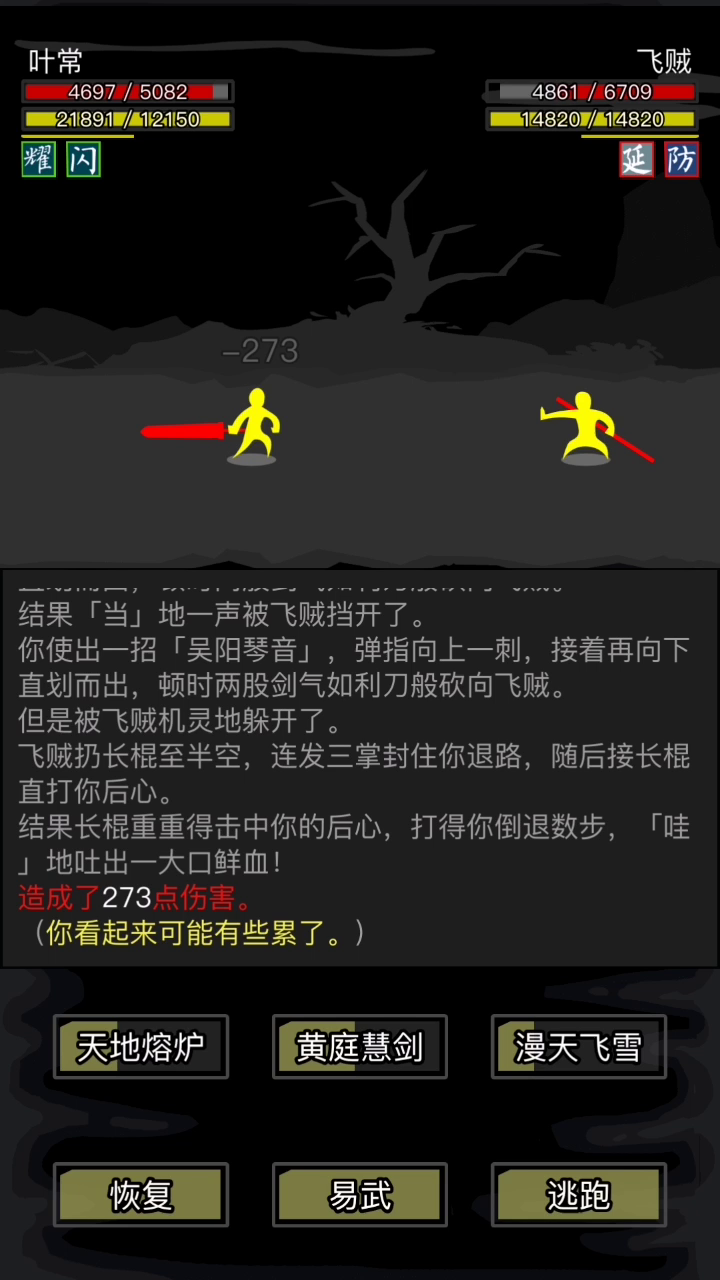This screenshot has height=1280, width=720.
Task: Switch weapons with 易武
Action: (360, 1194)
